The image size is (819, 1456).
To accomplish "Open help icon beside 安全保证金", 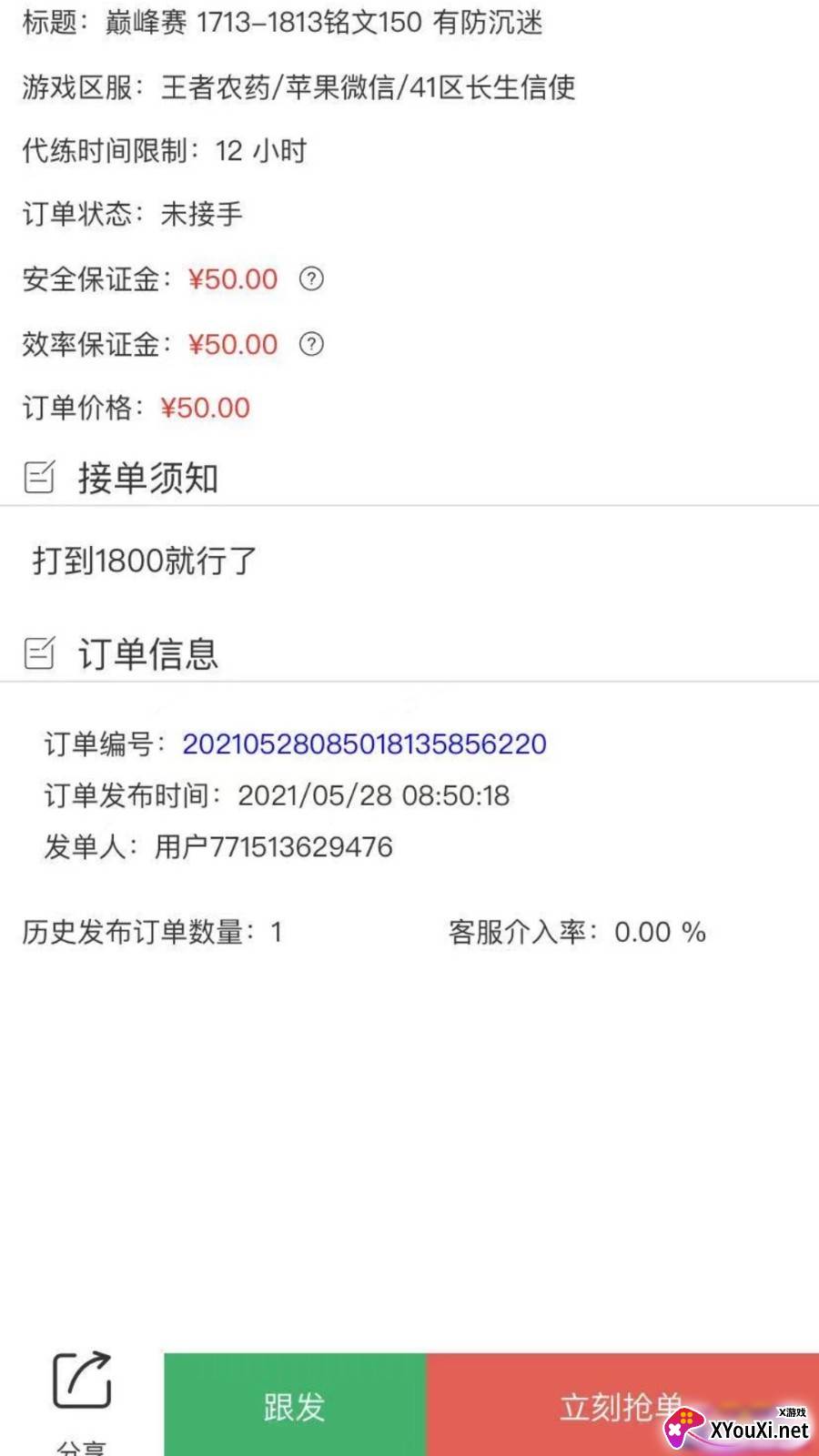I will (x=311, y=278).
